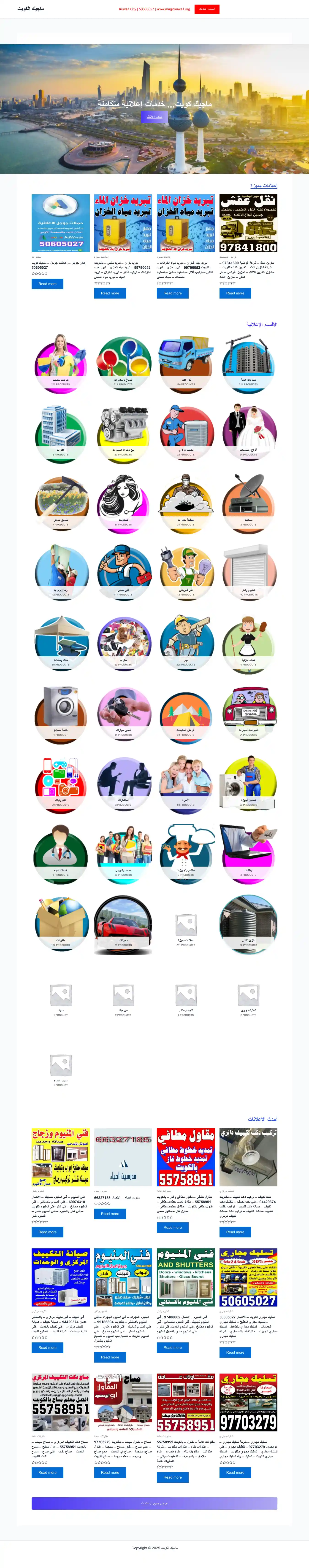The height and width of the screenshot is (1568, 309).
Task: Read more on the furniture moving ad 97841800
Action: [x=235, y=293]
